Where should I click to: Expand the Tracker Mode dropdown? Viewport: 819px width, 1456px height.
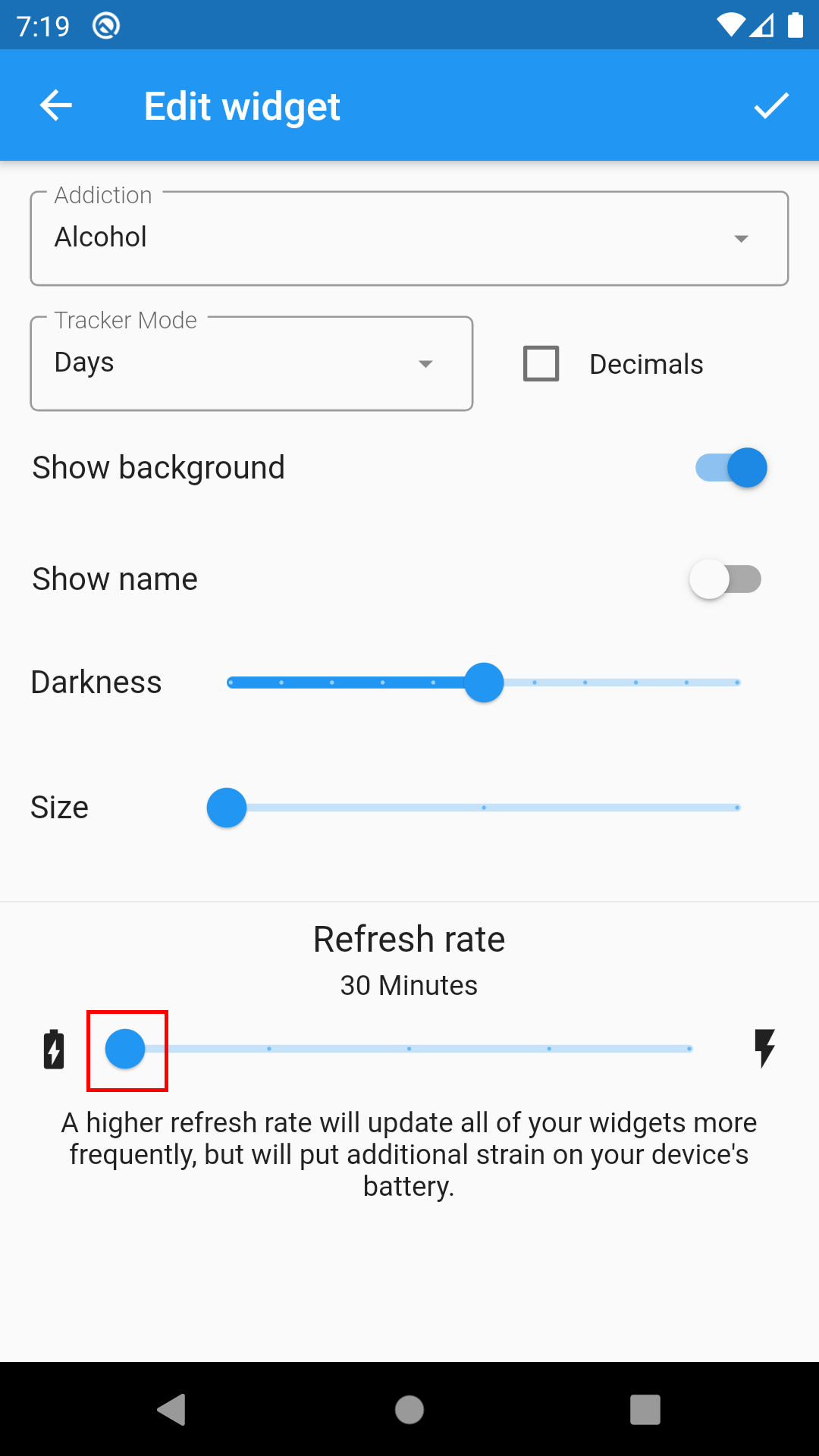(251, 364)
